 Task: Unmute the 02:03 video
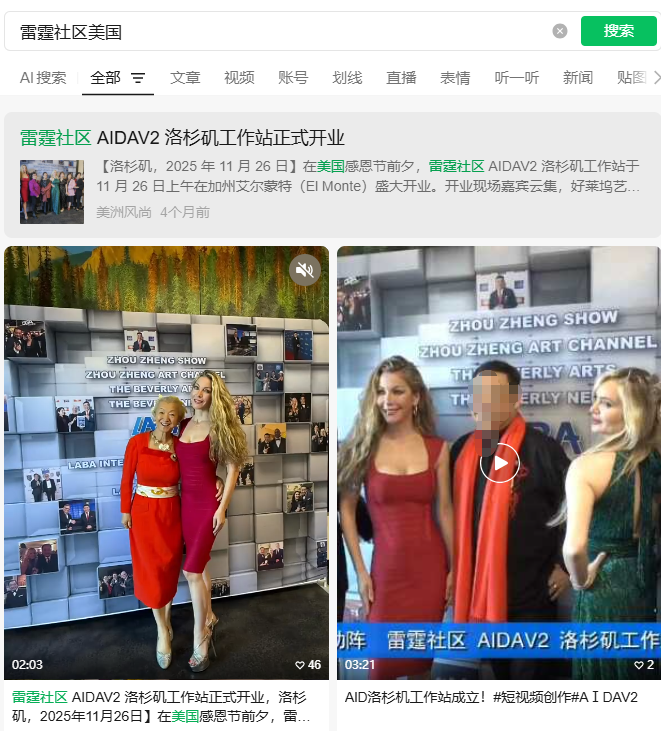point(304,268)
